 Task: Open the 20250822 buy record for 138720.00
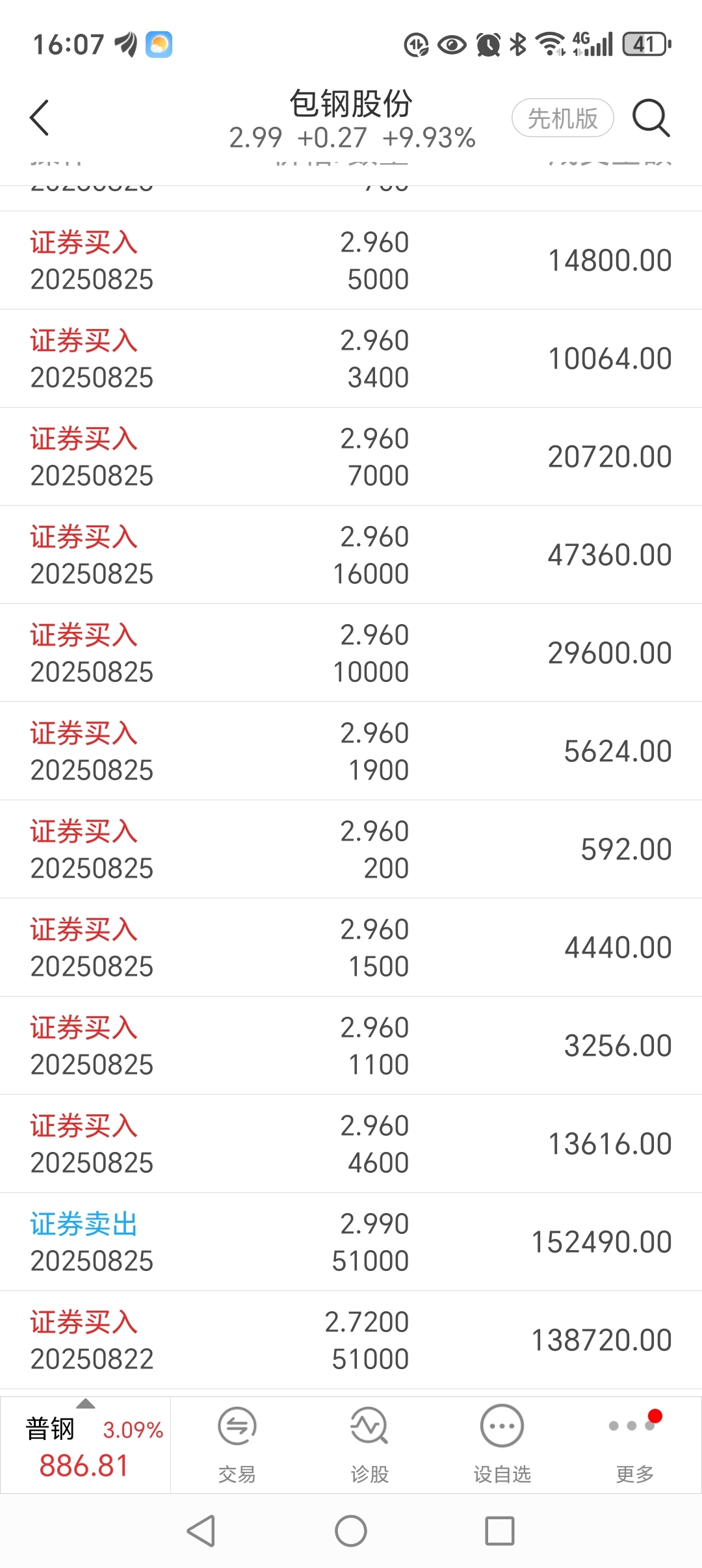point(351,1340)
